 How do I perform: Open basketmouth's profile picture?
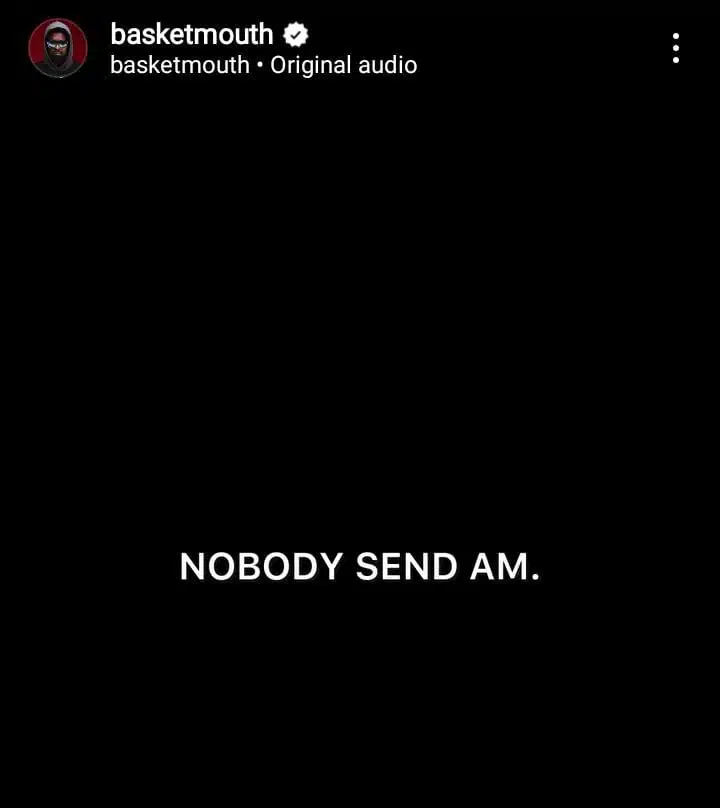[58, 48]
